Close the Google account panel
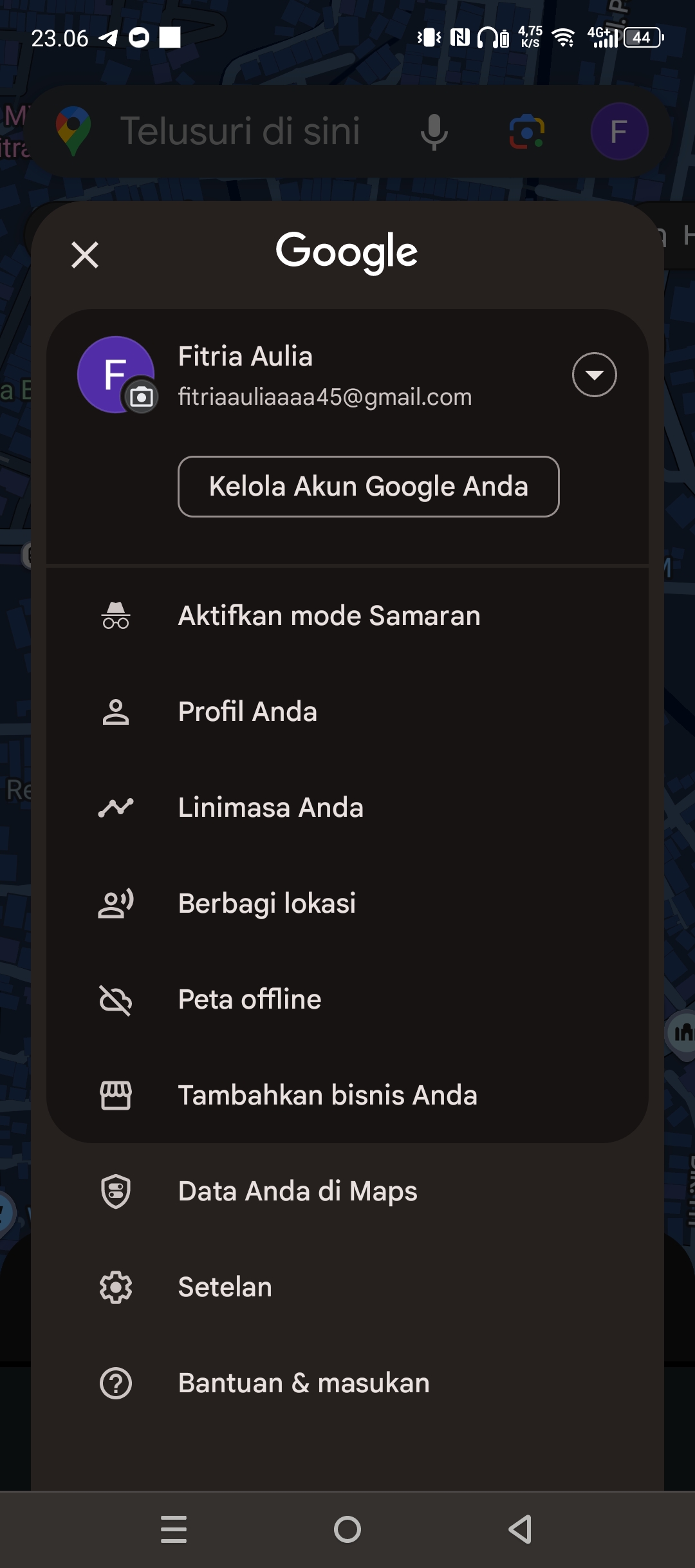695x1568 pixels. (85, 255)
